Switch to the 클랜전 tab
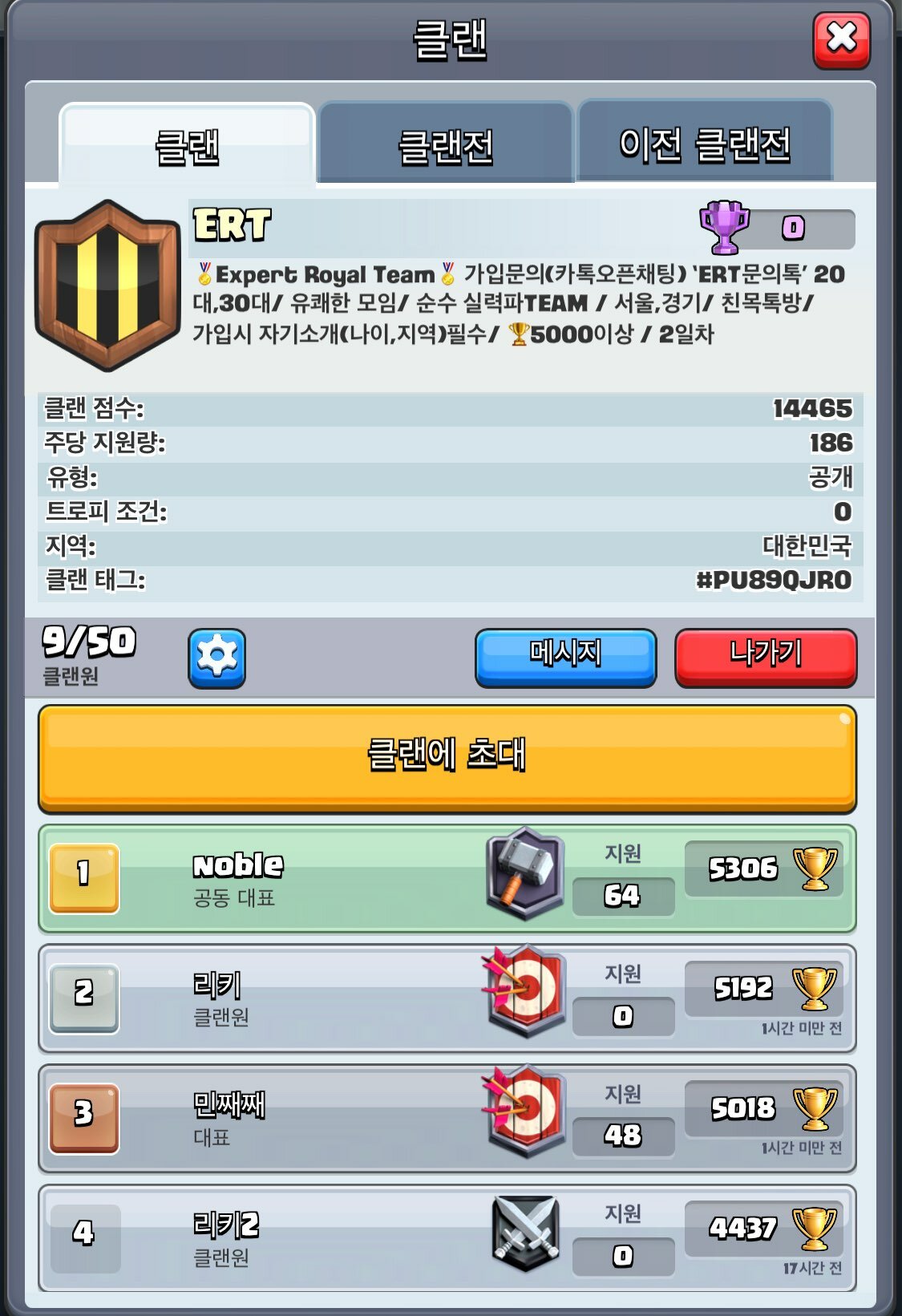Viewport: 902px width, 1316px height. 445,145
